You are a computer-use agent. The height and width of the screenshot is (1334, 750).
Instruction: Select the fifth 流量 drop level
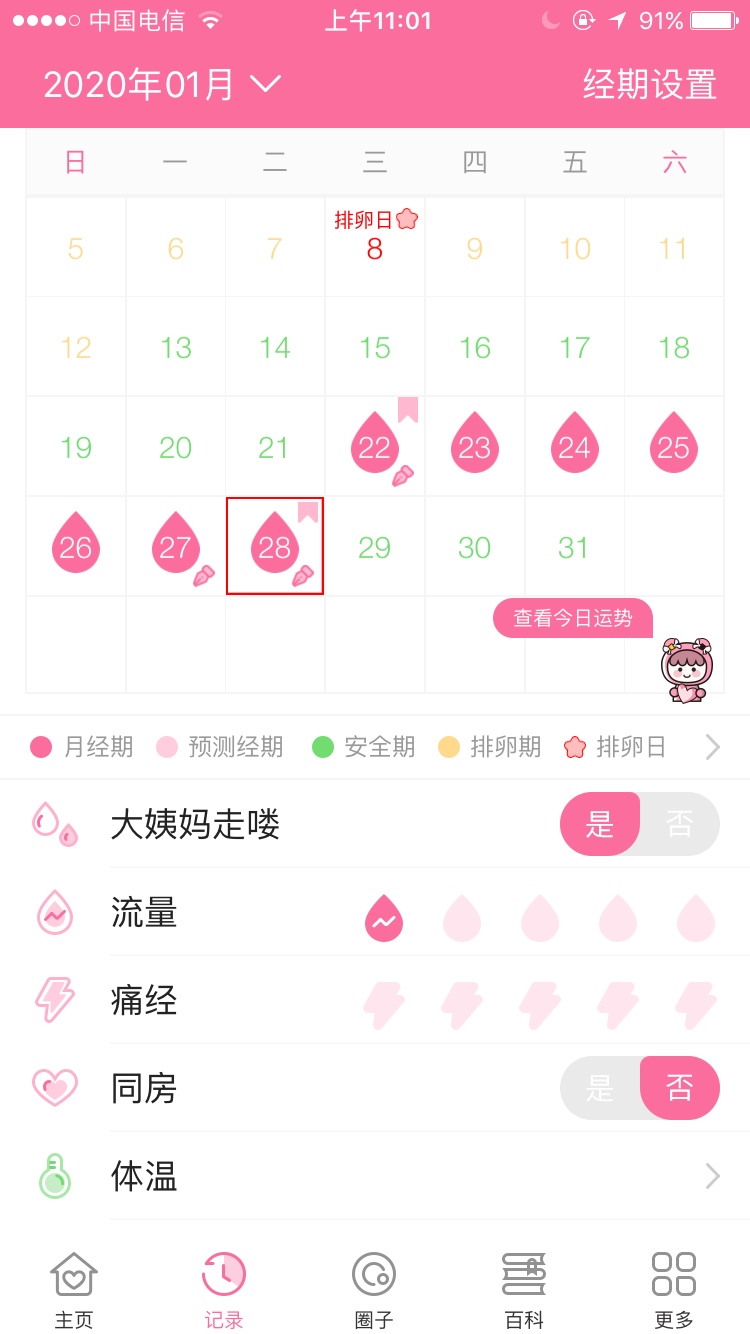(696, 918)
